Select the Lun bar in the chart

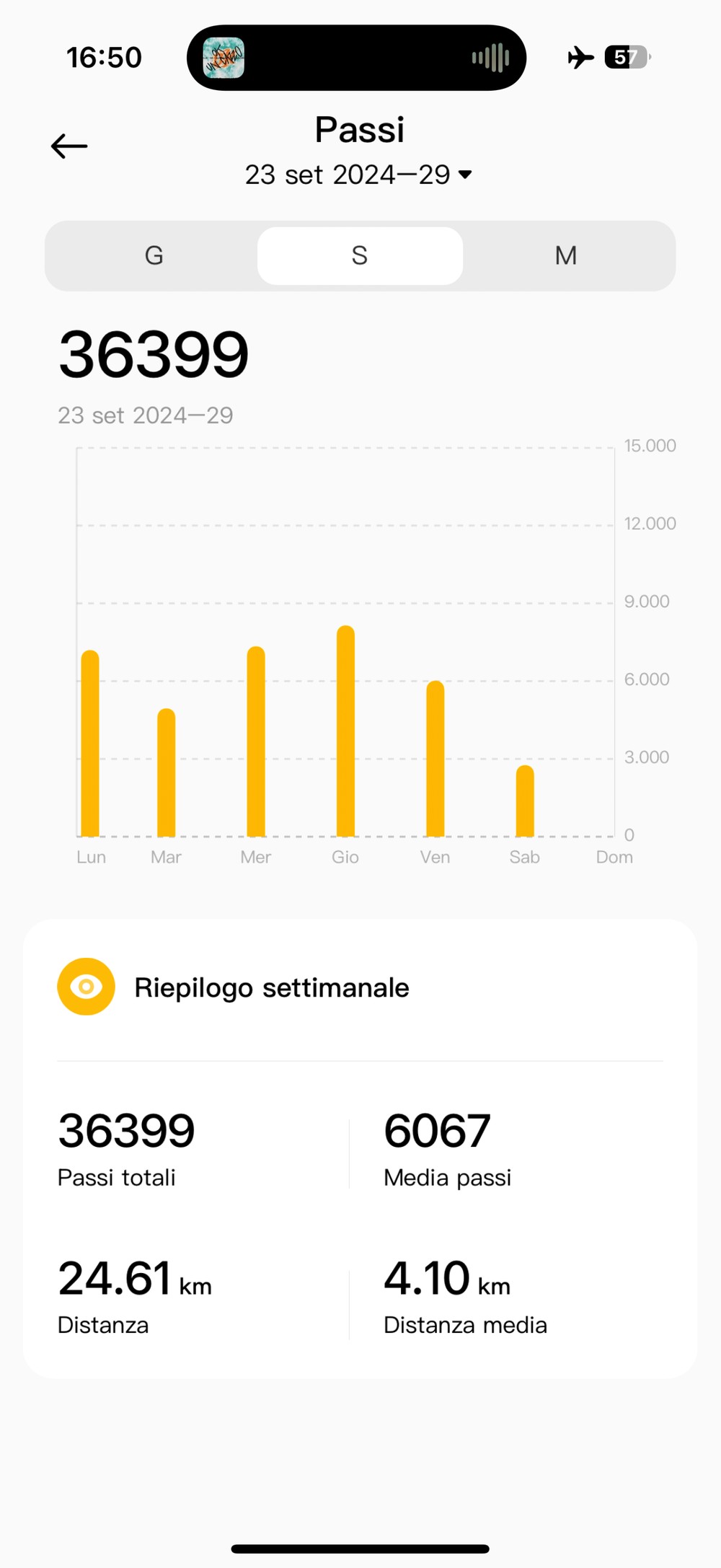(x=90, y=744)
